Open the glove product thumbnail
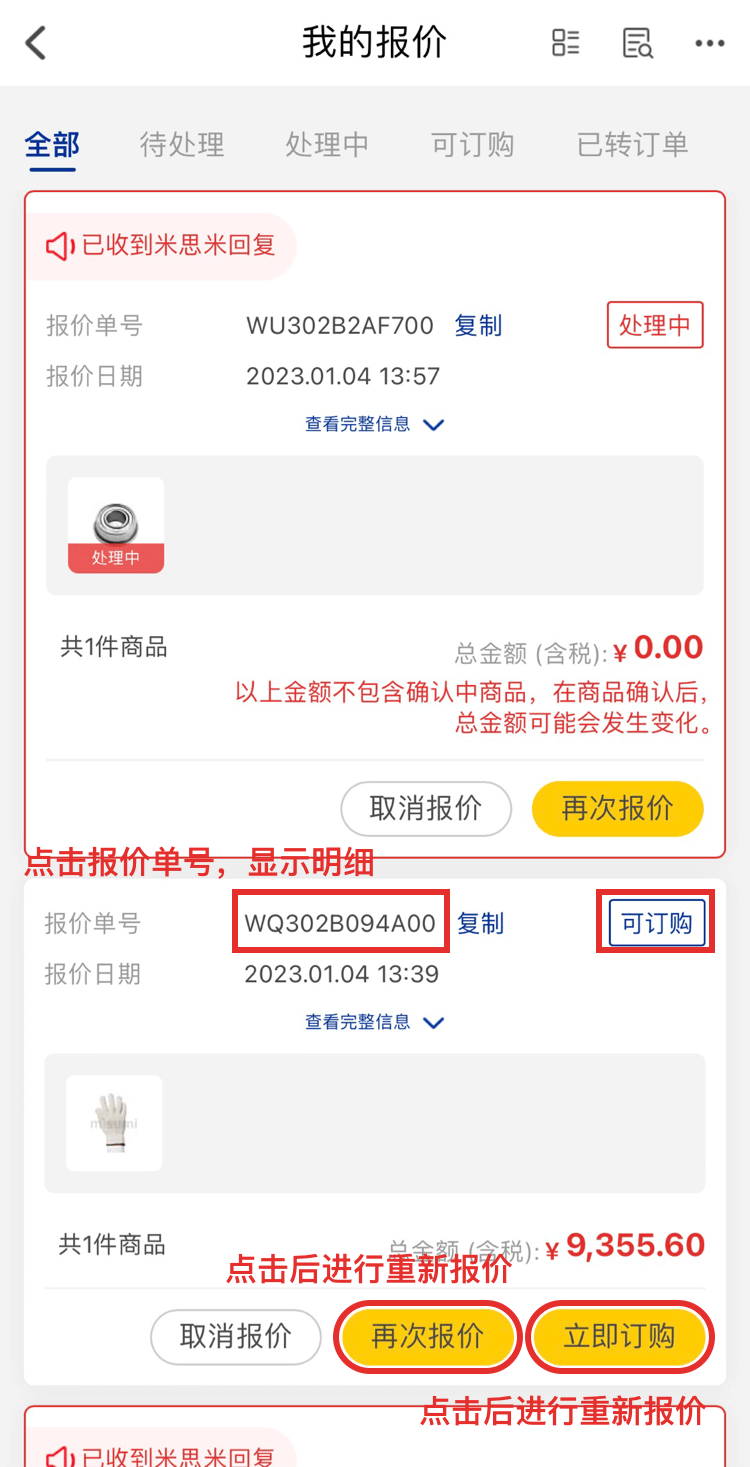The width and height of the screenshot is (750, 1467). 114,1123
